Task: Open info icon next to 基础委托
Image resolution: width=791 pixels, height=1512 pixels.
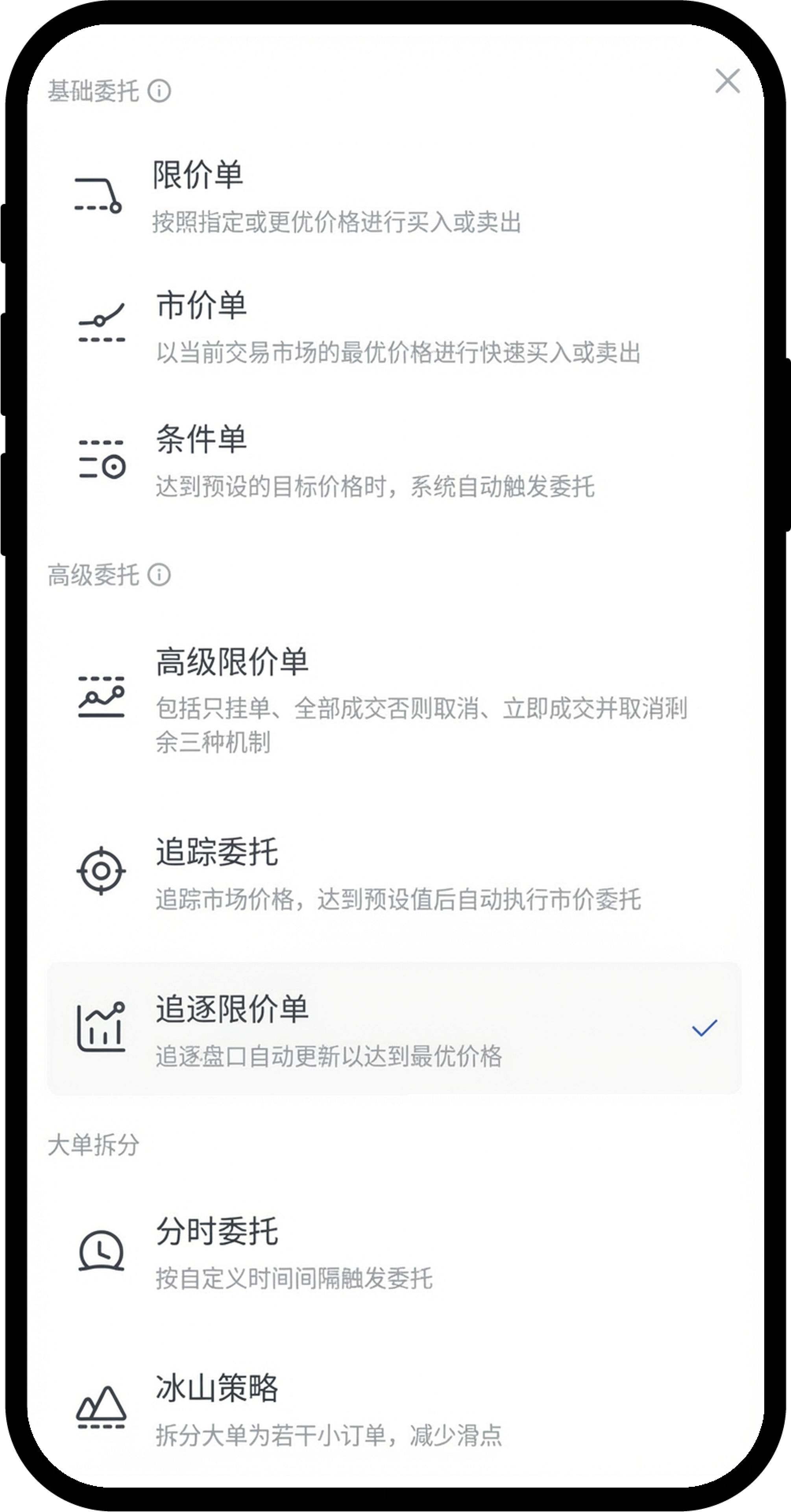Action: tap(159, 91)
